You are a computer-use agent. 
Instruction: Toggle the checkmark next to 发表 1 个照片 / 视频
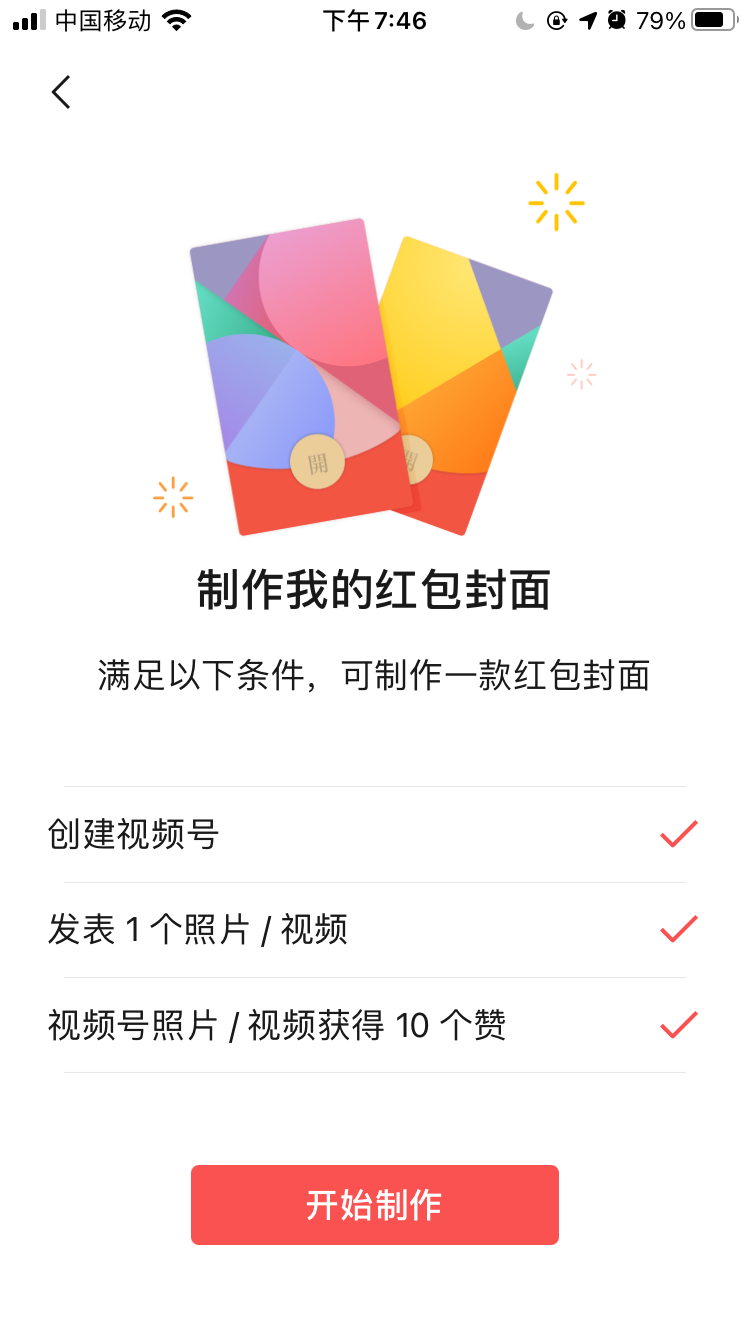tap(678, 927)
